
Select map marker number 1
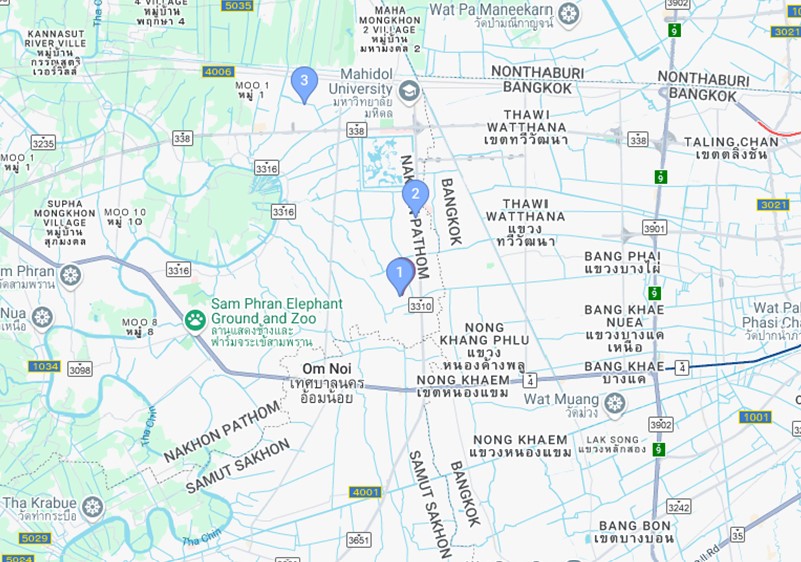pyautogui.click(x=400, y=272)
